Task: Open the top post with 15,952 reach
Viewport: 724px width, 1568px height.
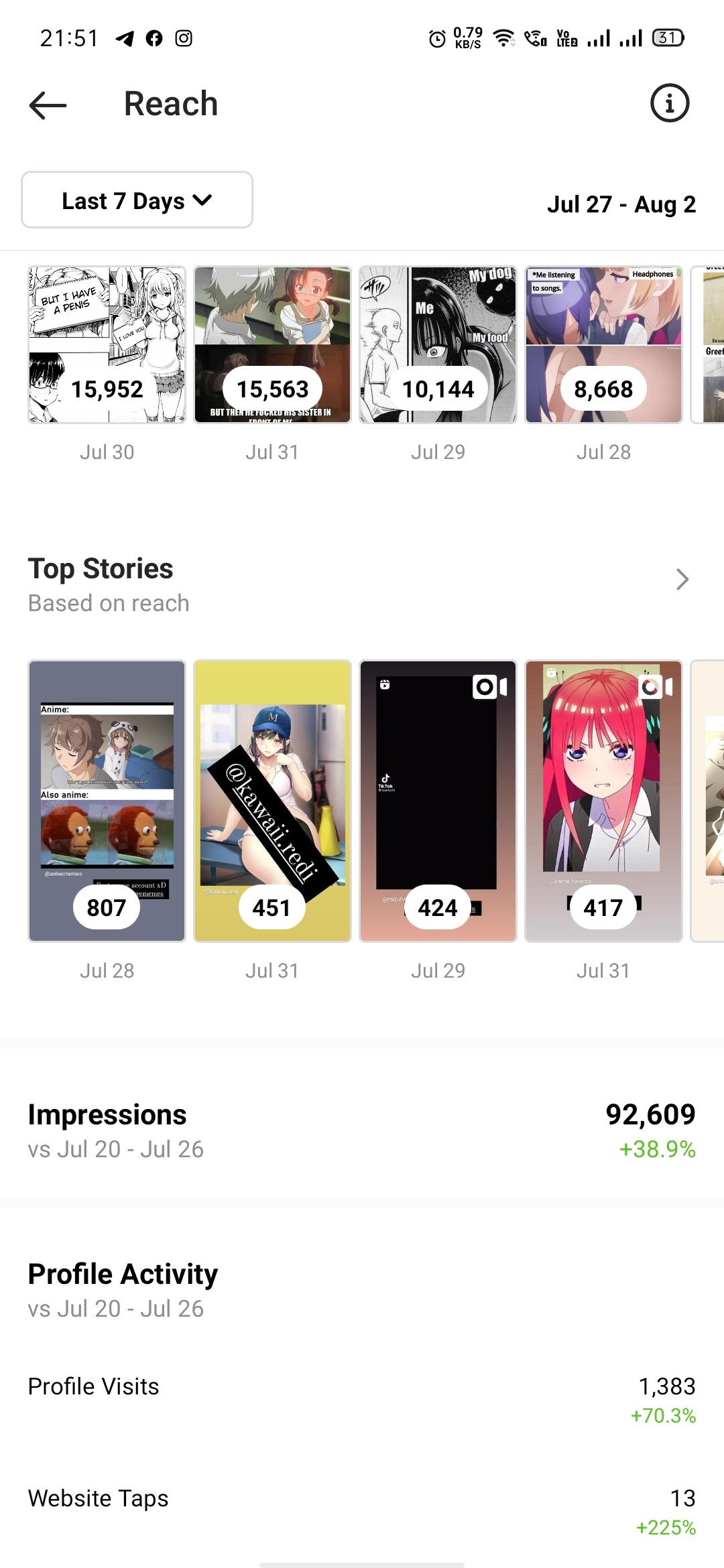Action: [107, 345]
